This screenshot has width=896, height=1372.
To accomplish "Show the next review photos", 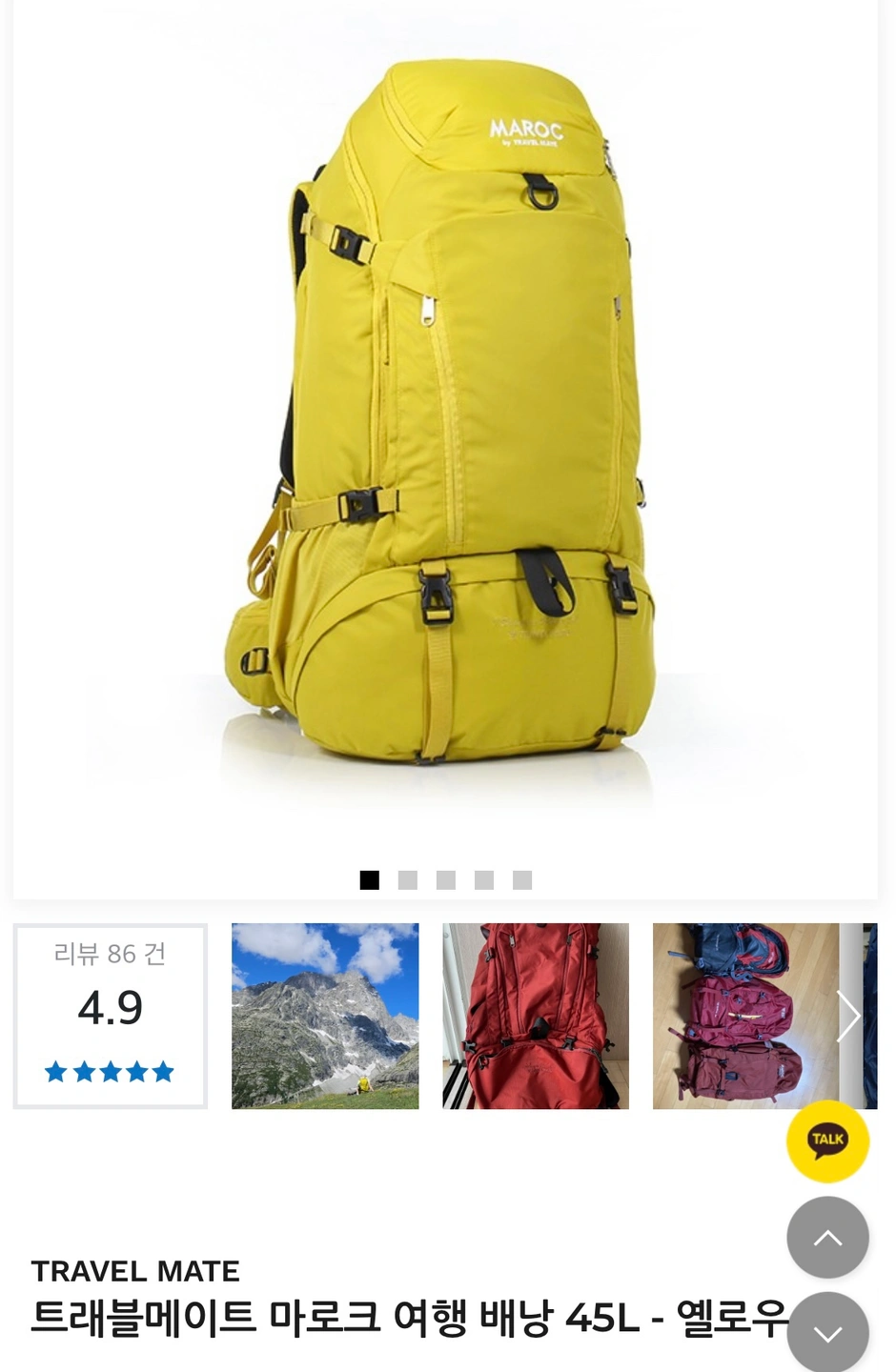I will [x=849, y=1016].
